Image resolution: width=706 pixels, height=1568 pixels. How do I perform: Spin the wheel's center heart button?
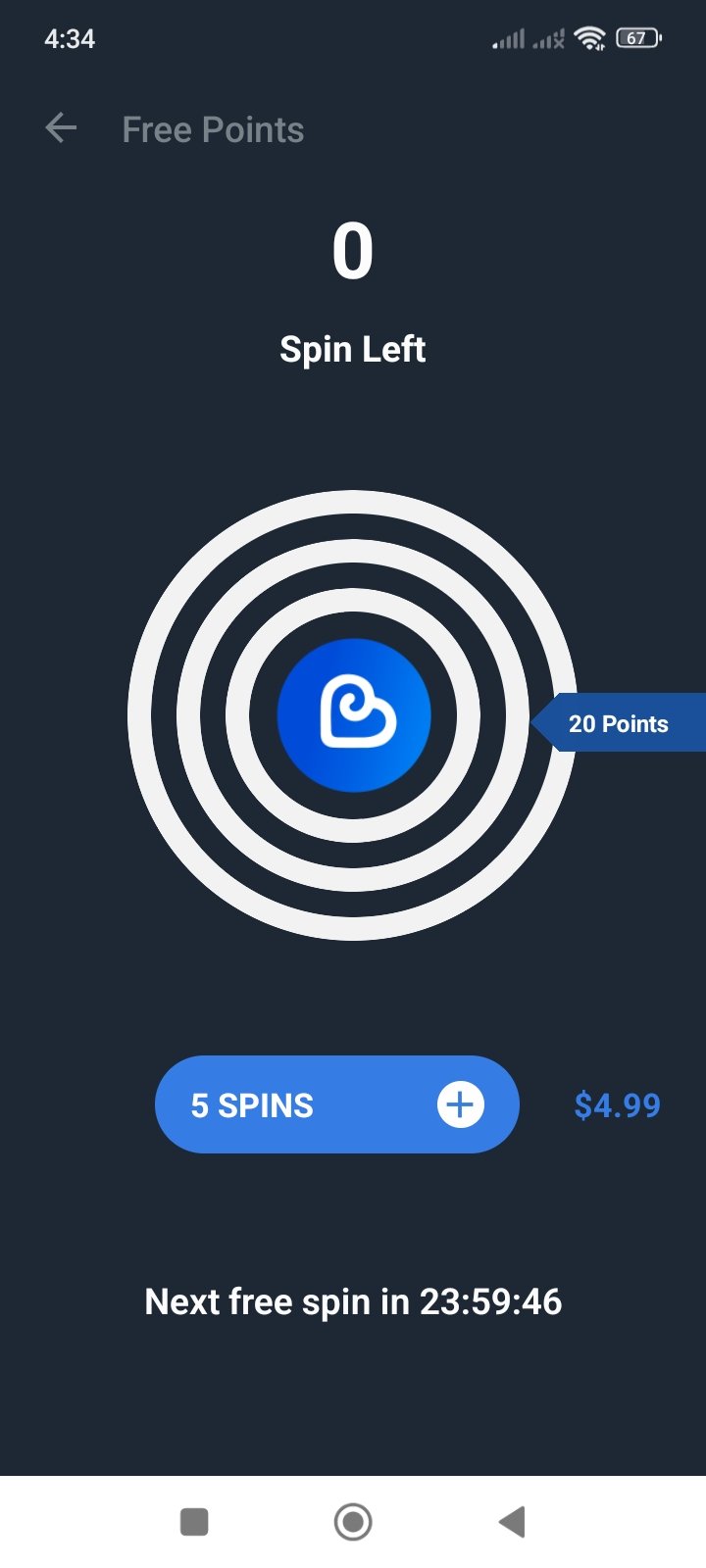pos(354,715)
